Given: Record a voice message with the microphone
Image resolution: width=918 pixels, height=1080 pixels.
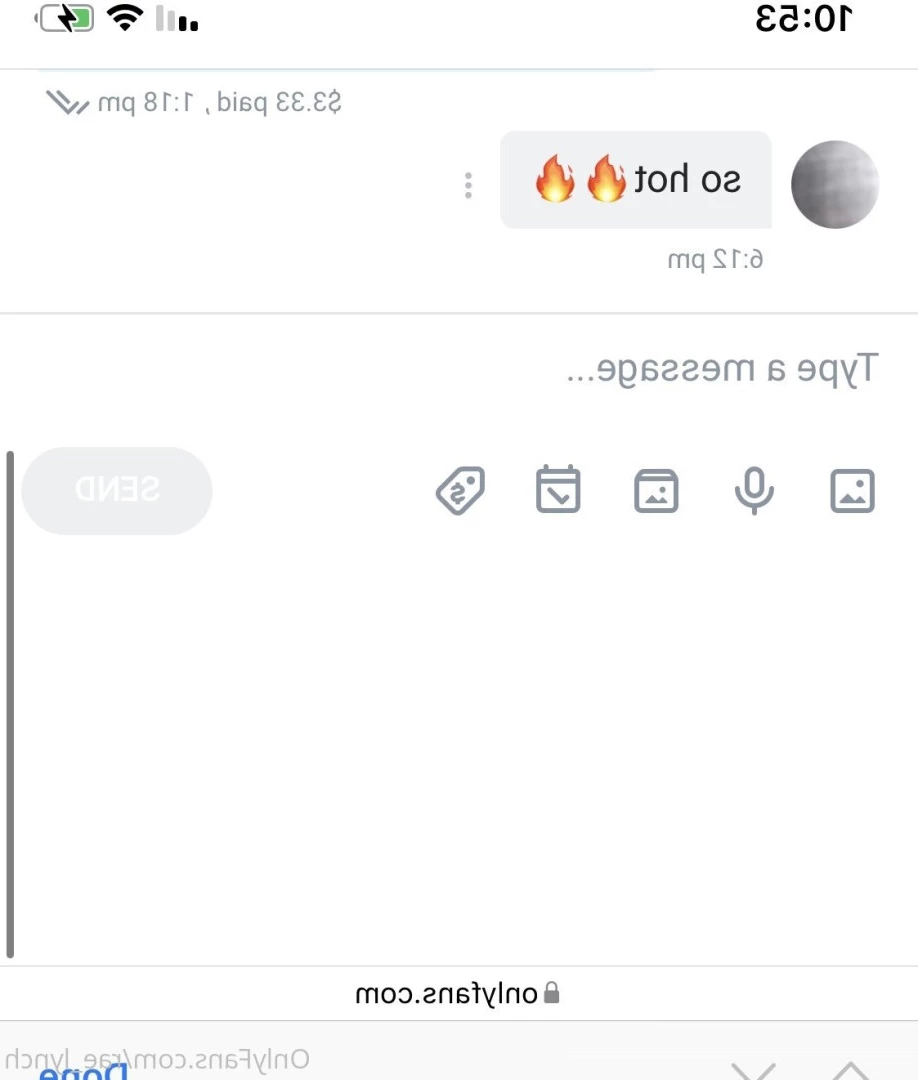Looking at the screenshot, I should pyautogui.click(x=754, y=491).
